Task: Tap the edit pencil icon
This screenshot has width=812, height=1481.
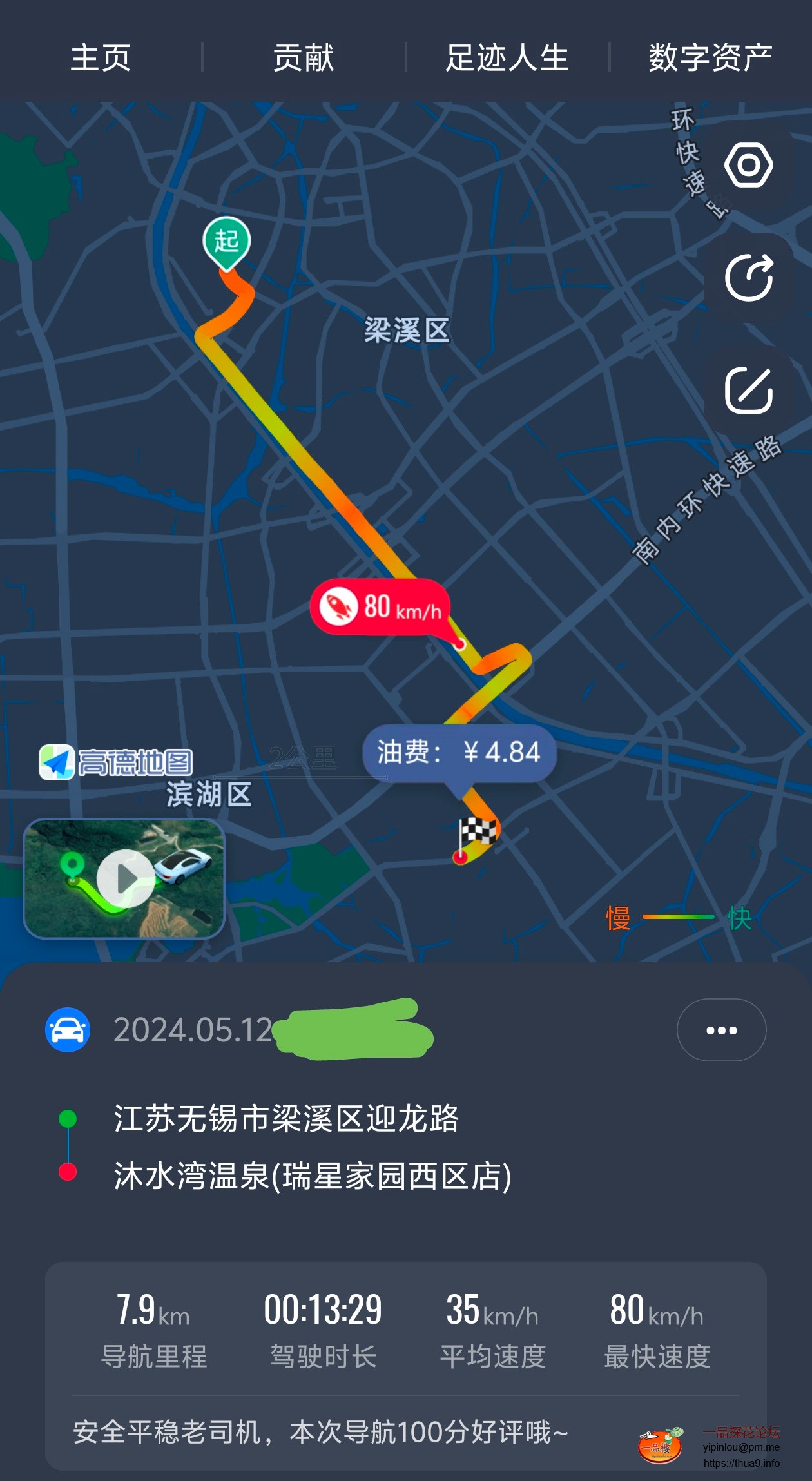Action: [748, 391]
